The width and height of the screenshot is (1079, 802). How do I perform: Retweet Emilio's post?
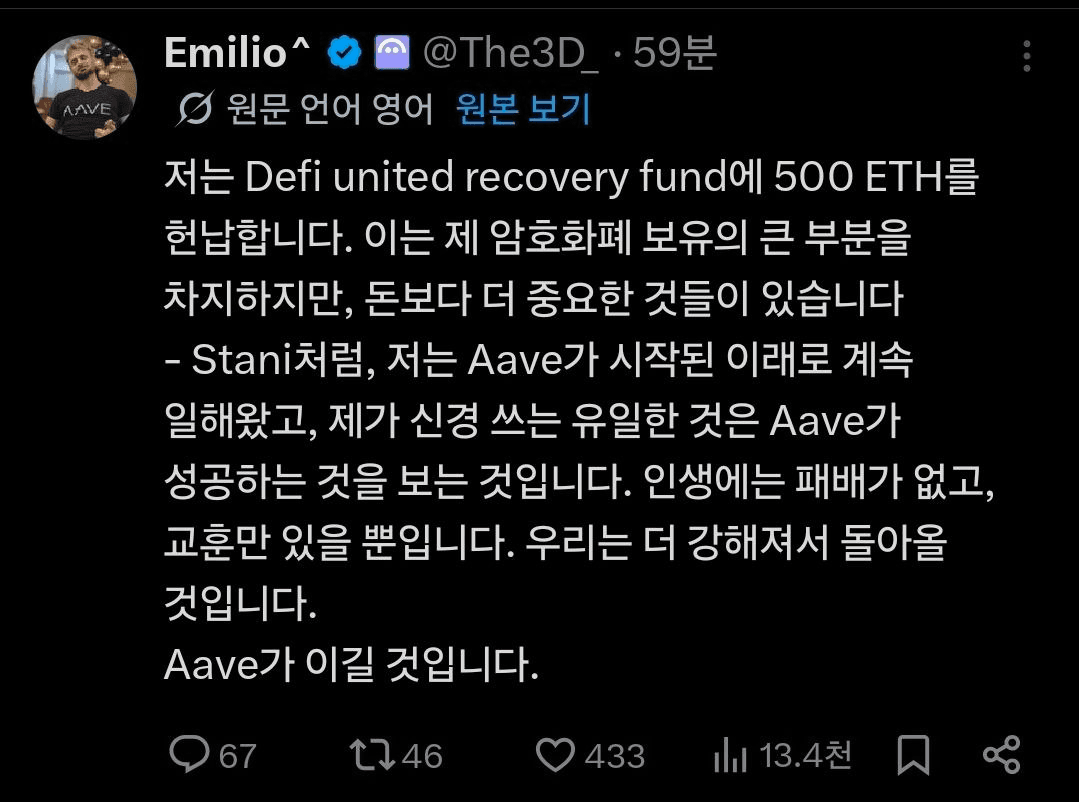pyautogui.click(x=371, y=754)
